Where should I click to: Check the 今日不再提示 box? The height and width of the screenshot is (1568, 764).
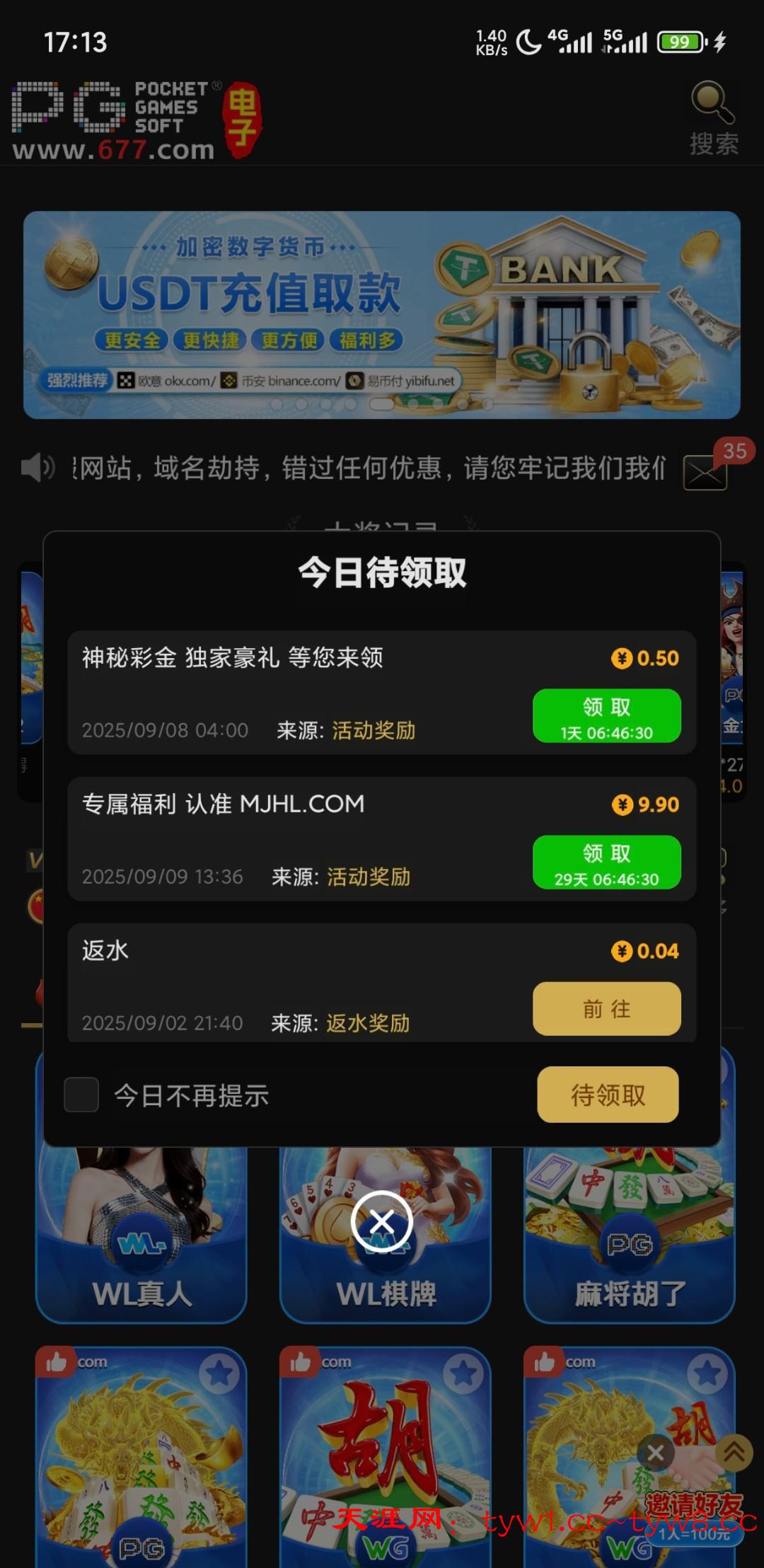[x=81, y=1095]
